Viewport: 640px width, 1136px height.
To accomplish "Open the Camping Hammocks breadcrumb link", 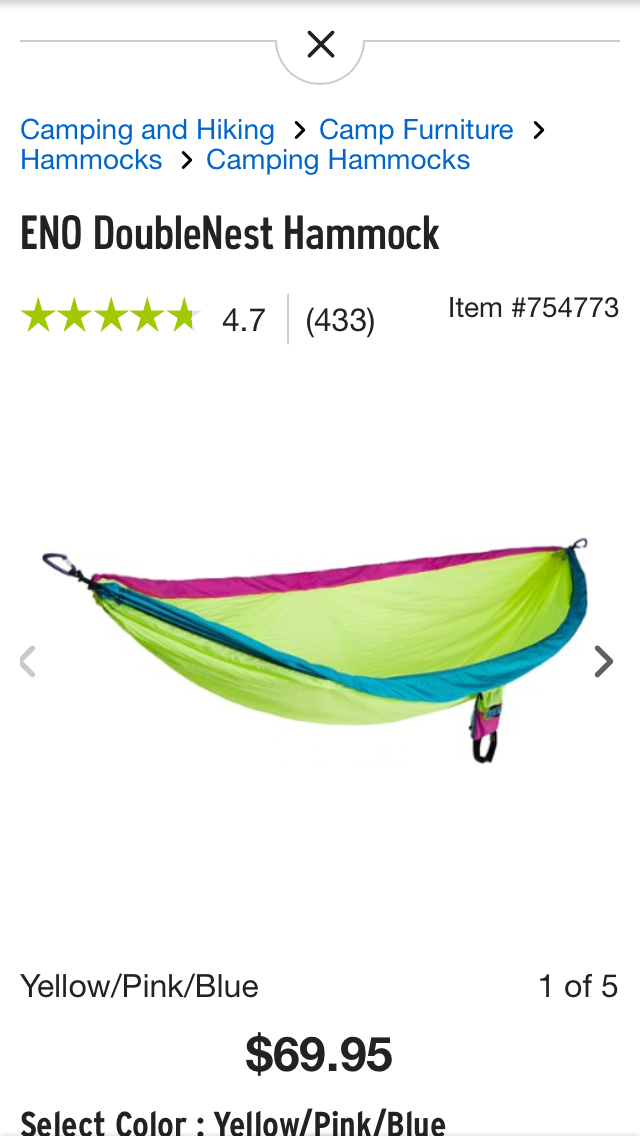I will tap(338, 160).
